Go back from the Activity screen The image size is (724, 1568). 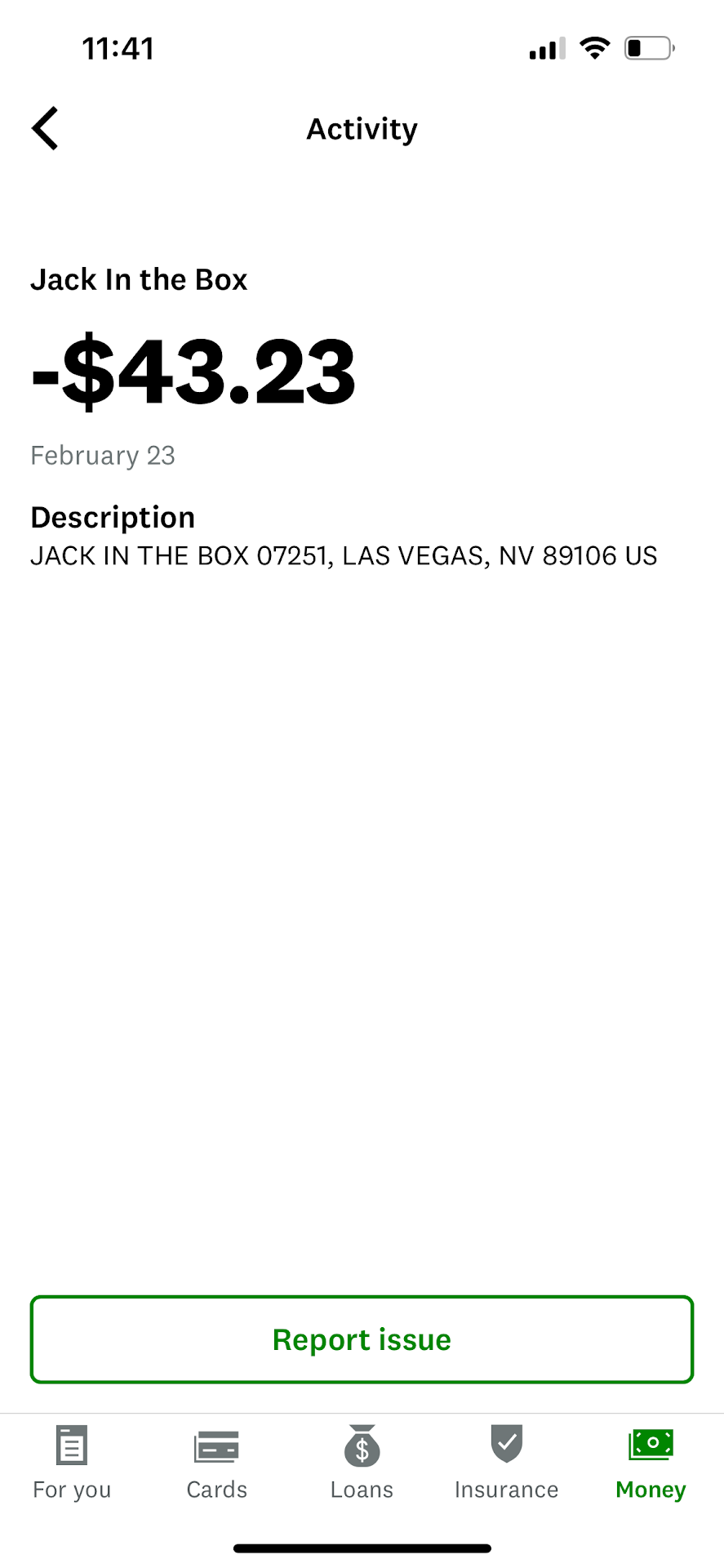(46, 129)
